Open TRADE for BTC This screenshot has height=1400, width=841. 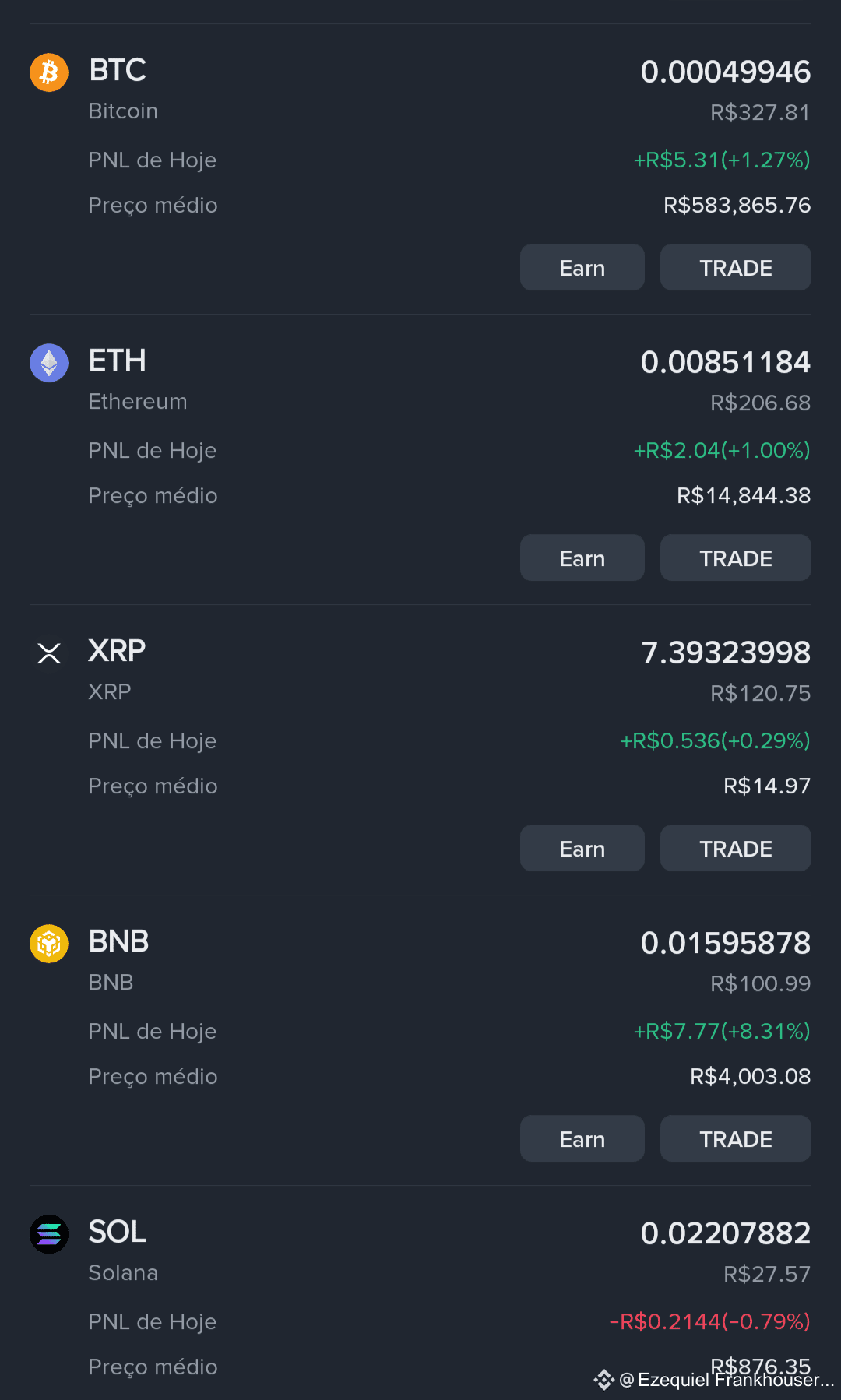tap(735, 267)
